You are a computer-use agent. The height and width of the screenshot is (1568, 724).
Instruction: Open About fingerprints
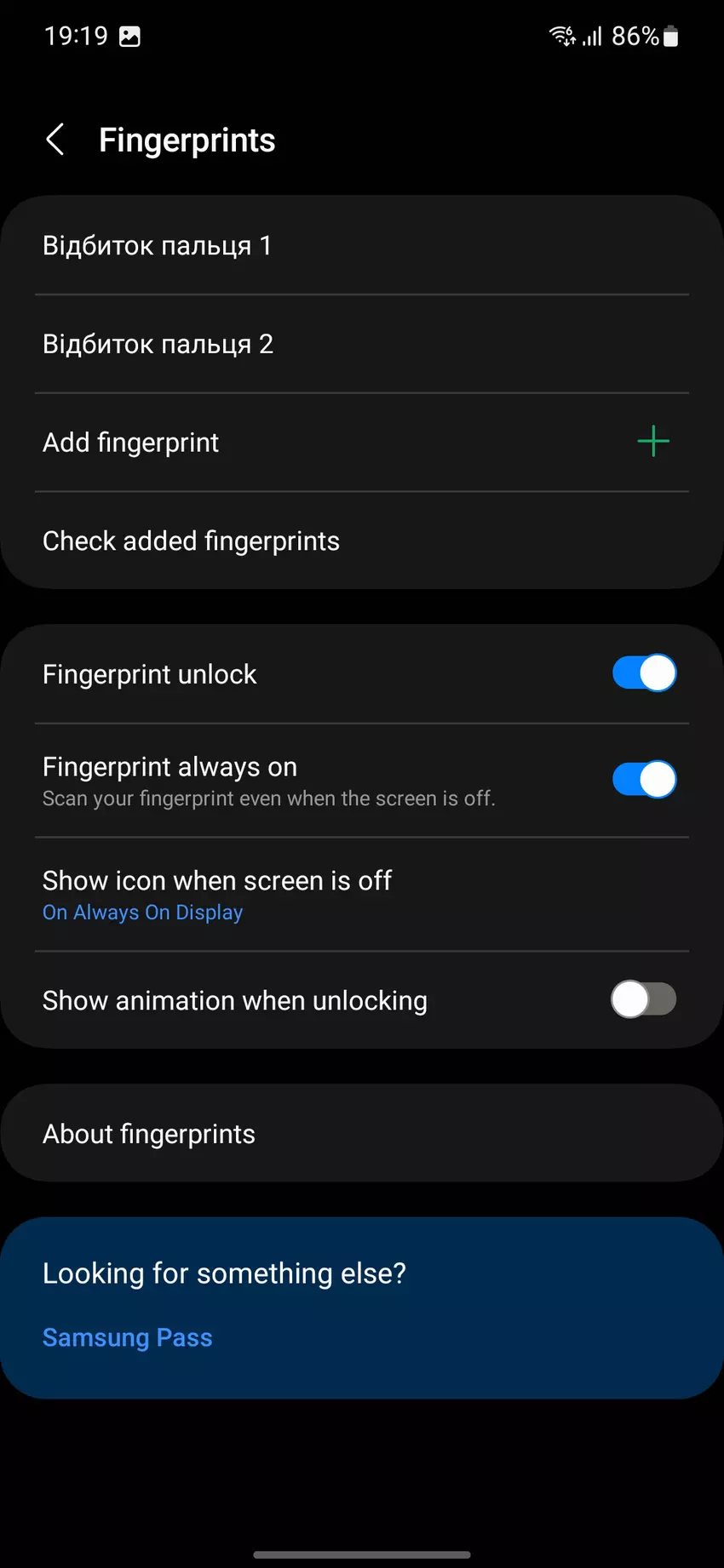(149, 1134)
